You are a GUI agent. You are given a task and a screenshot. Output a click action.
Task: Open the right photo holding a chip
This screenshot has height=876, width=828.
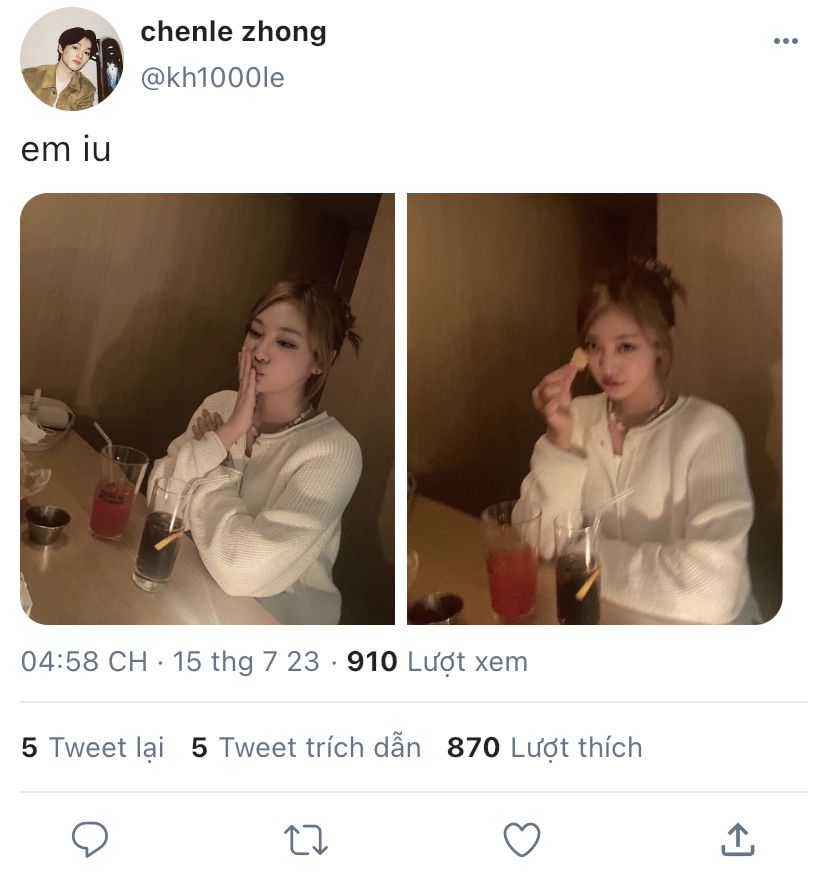coord(594,409)
